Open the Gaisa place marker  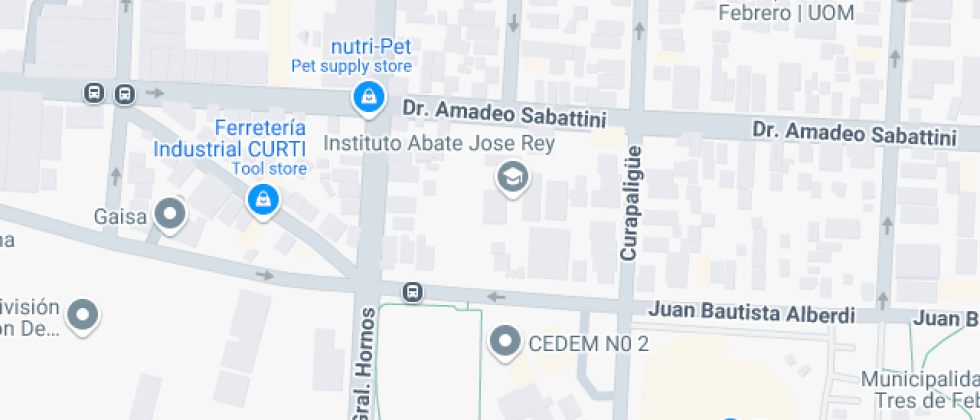(x=173, y=214)
